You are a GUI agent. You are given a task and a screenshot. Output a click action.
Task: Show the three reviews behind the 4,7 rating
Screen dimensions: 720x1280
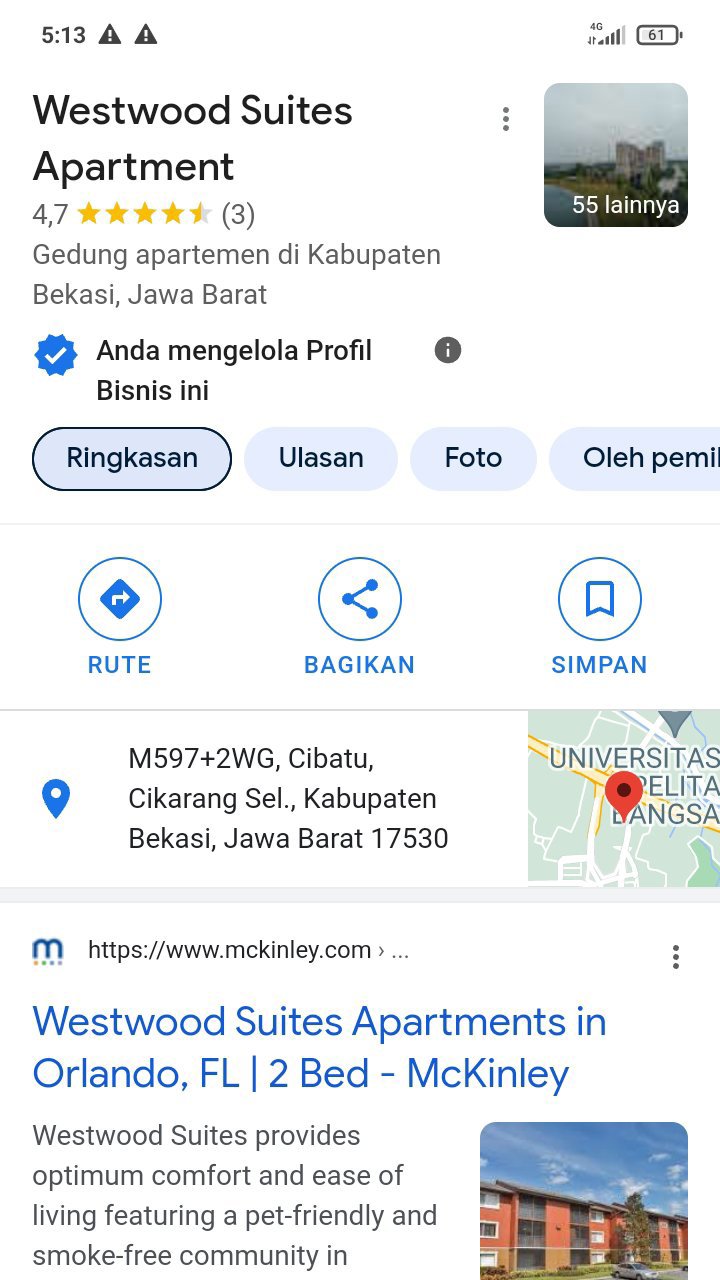click(238, 214)
